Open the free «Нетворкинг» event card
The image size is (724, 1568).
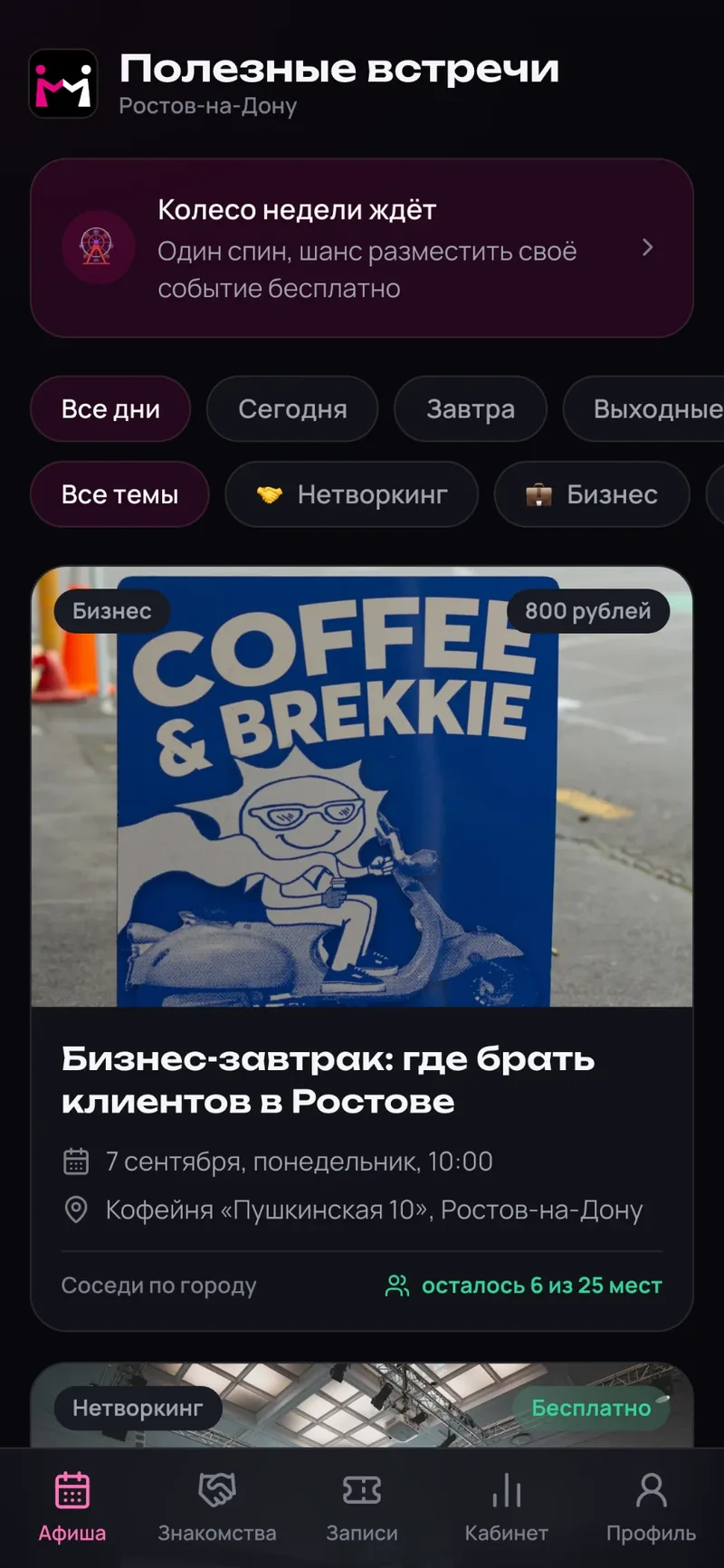362,1405
